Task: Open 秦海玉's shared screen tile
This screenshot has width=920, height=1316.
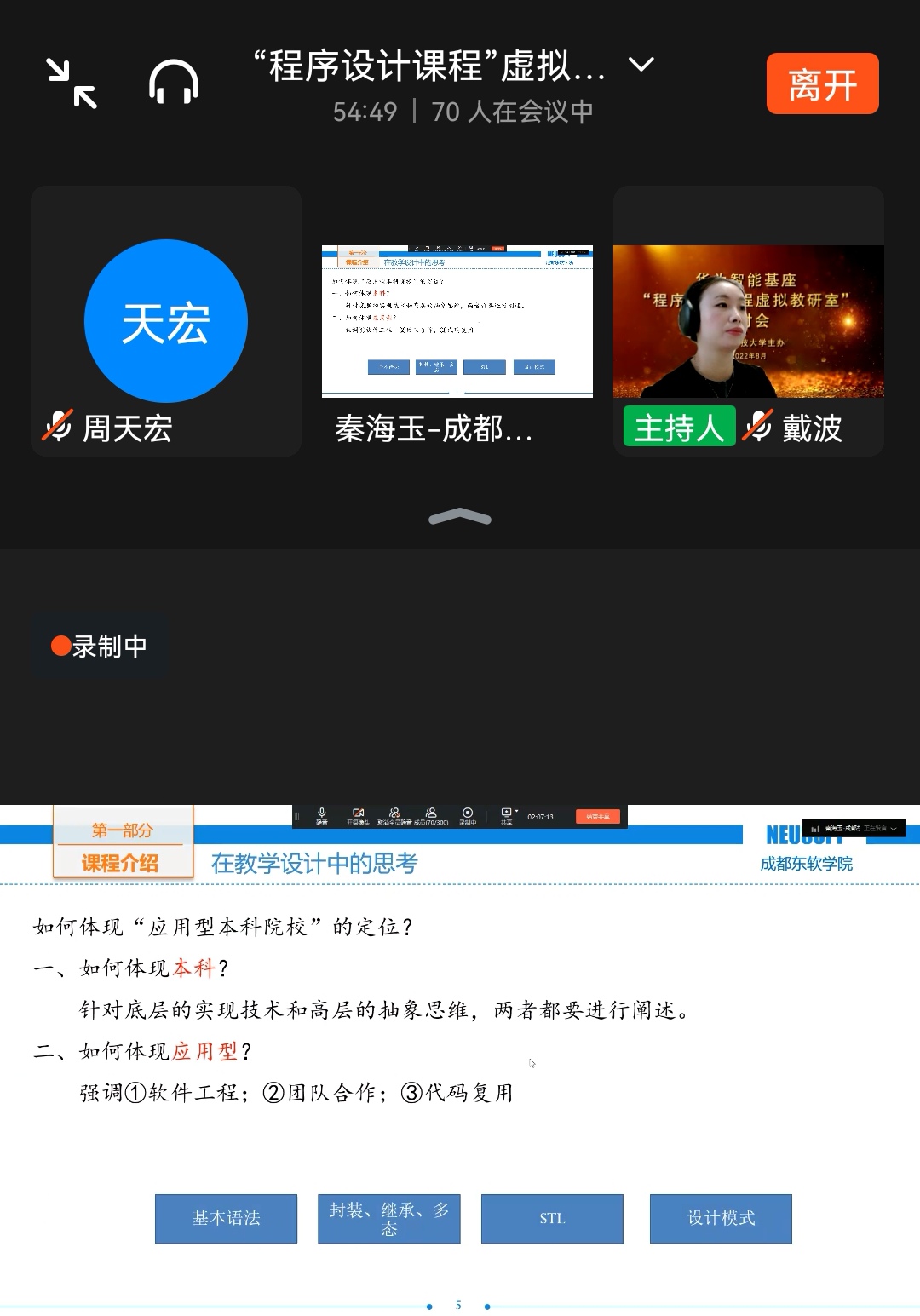Action: point(457,321)
